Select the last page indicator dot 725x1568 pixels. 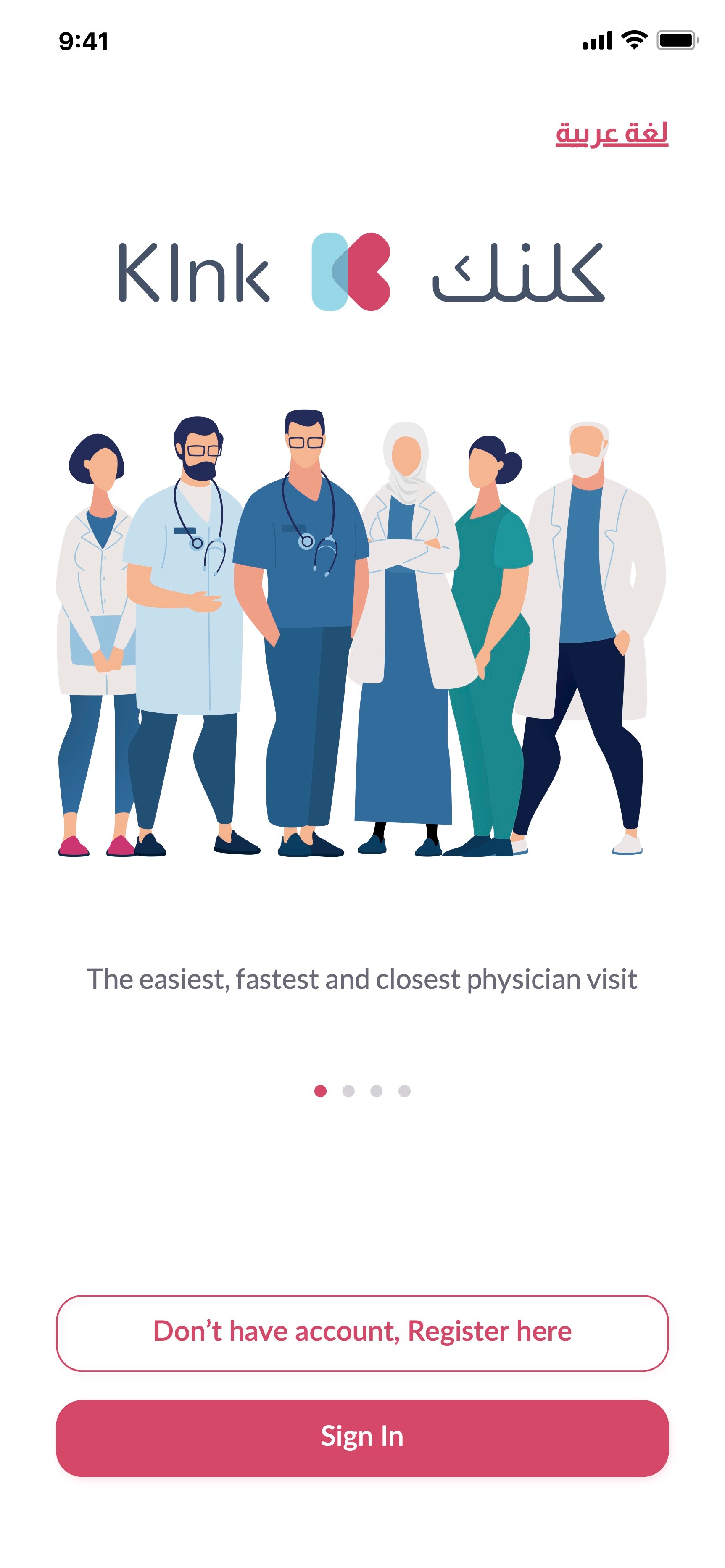405,1091
